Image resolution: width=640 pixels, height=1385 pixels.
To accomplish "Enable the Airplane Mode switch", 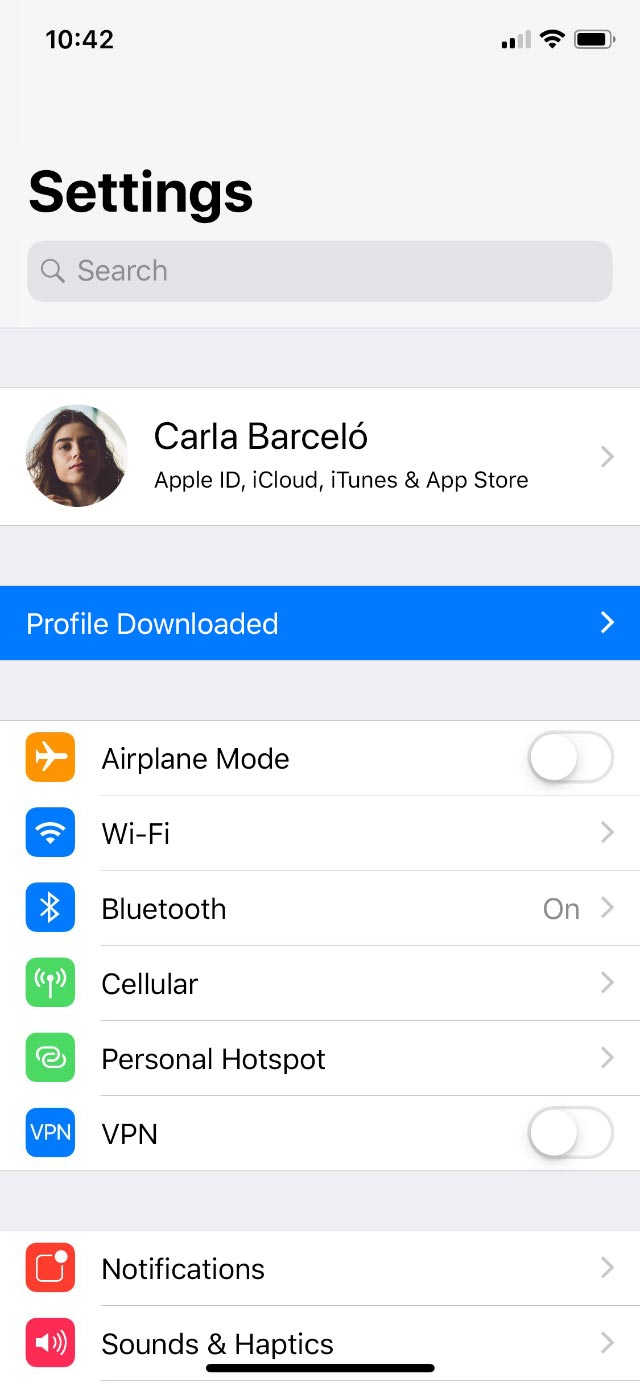I will coord(569,759).
